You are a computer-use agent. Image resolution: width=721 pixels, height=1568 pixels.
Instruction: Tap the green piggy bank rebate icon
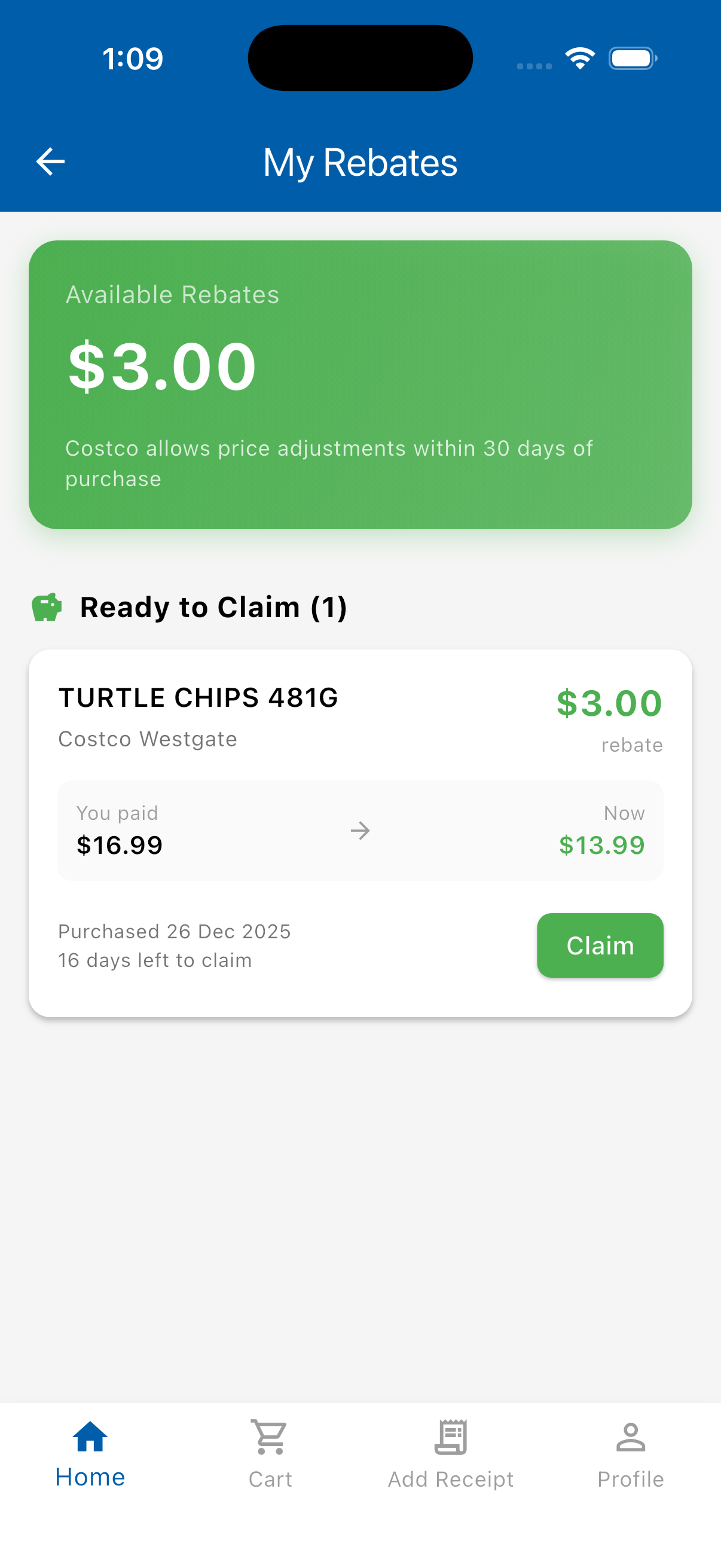(x=47, y=607)
